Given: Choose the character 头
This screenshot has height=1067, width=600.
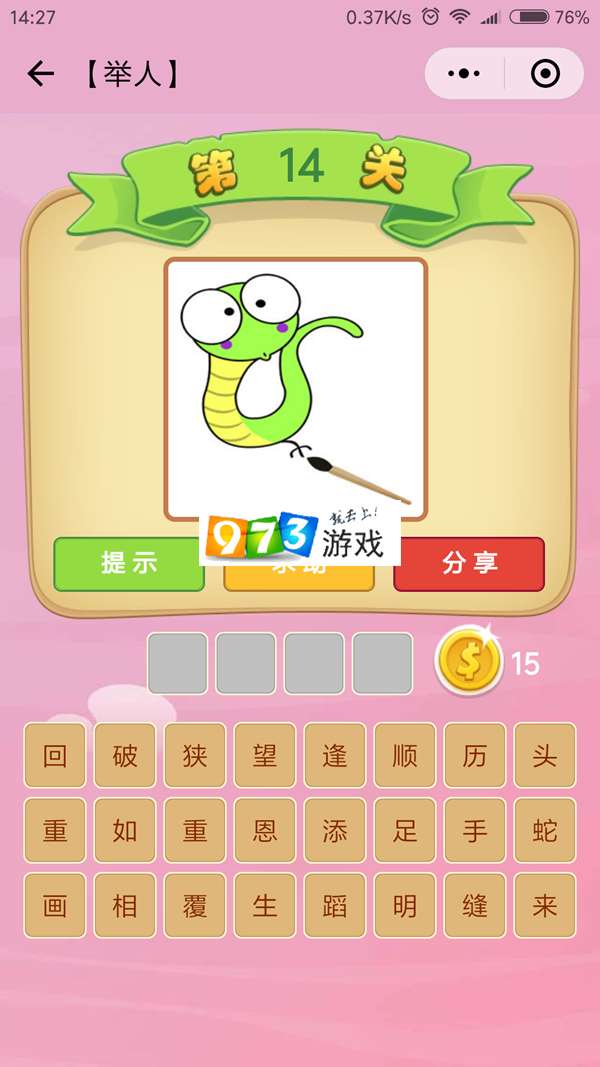Looking at the screenshot, I should click(545, 755).
